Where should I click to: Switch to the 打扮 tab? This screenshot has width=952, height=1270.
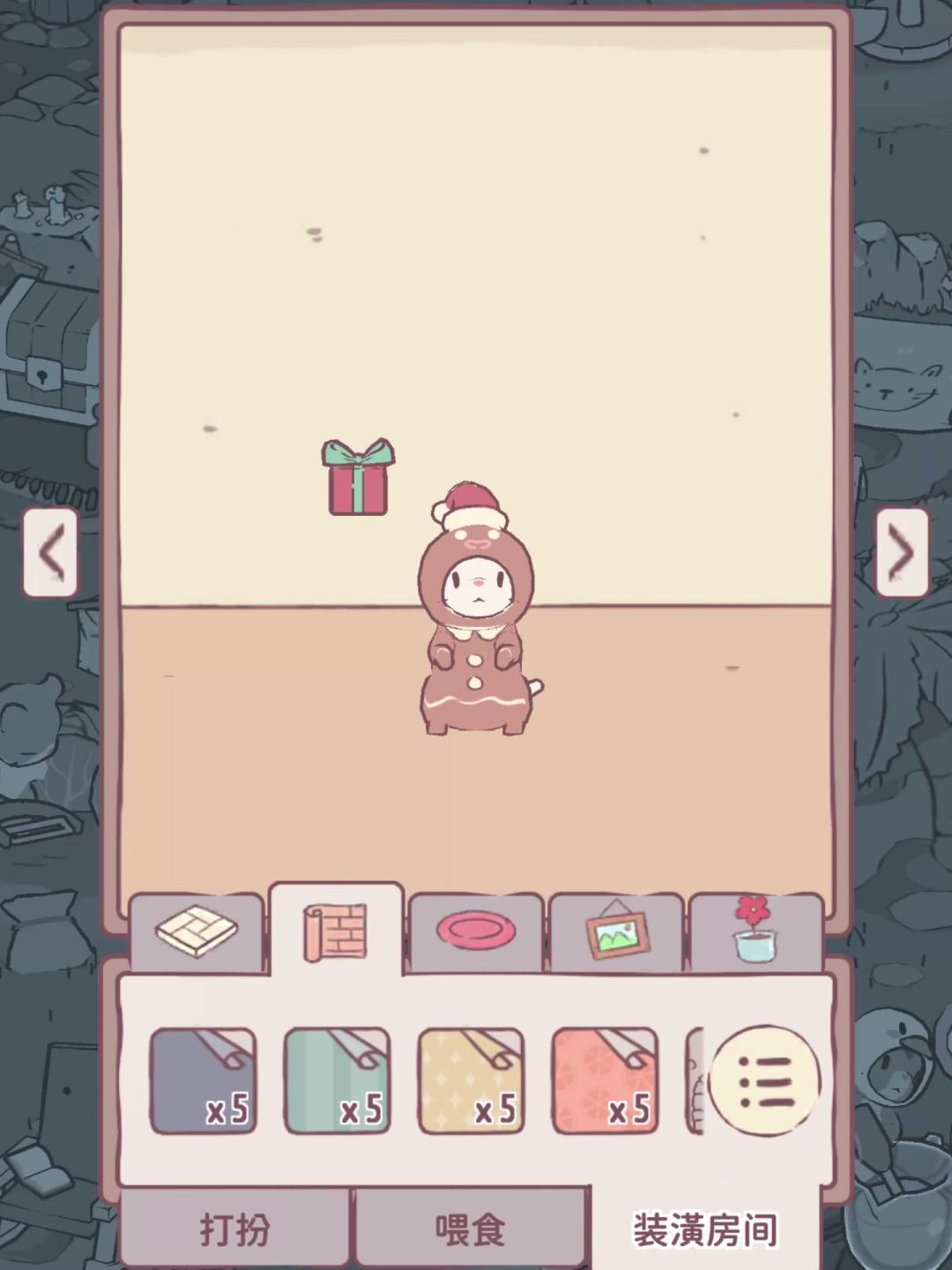(x=234, y=1229)
